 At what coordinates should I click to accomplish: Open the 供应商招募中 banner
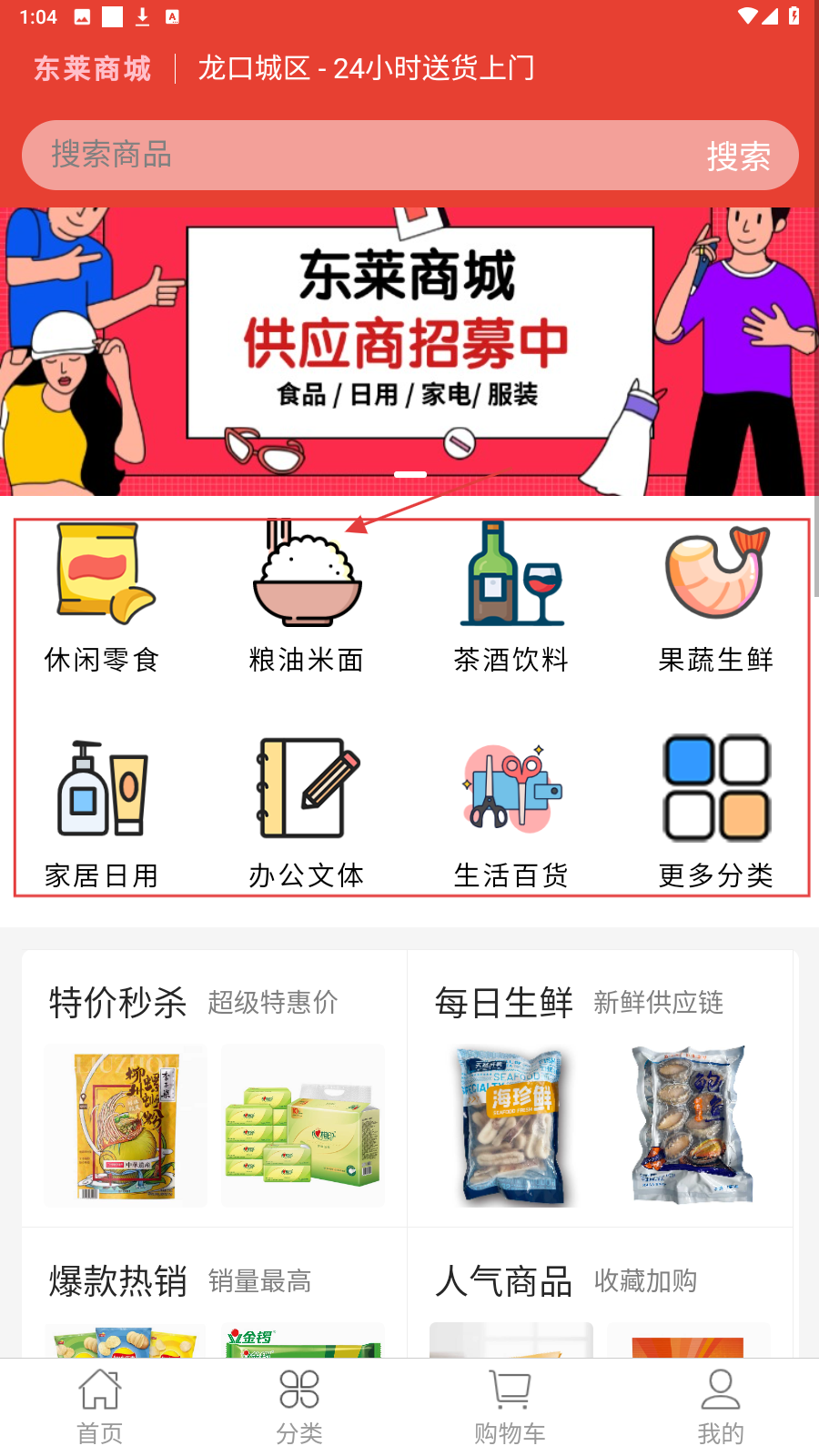[x=409, y=351]
